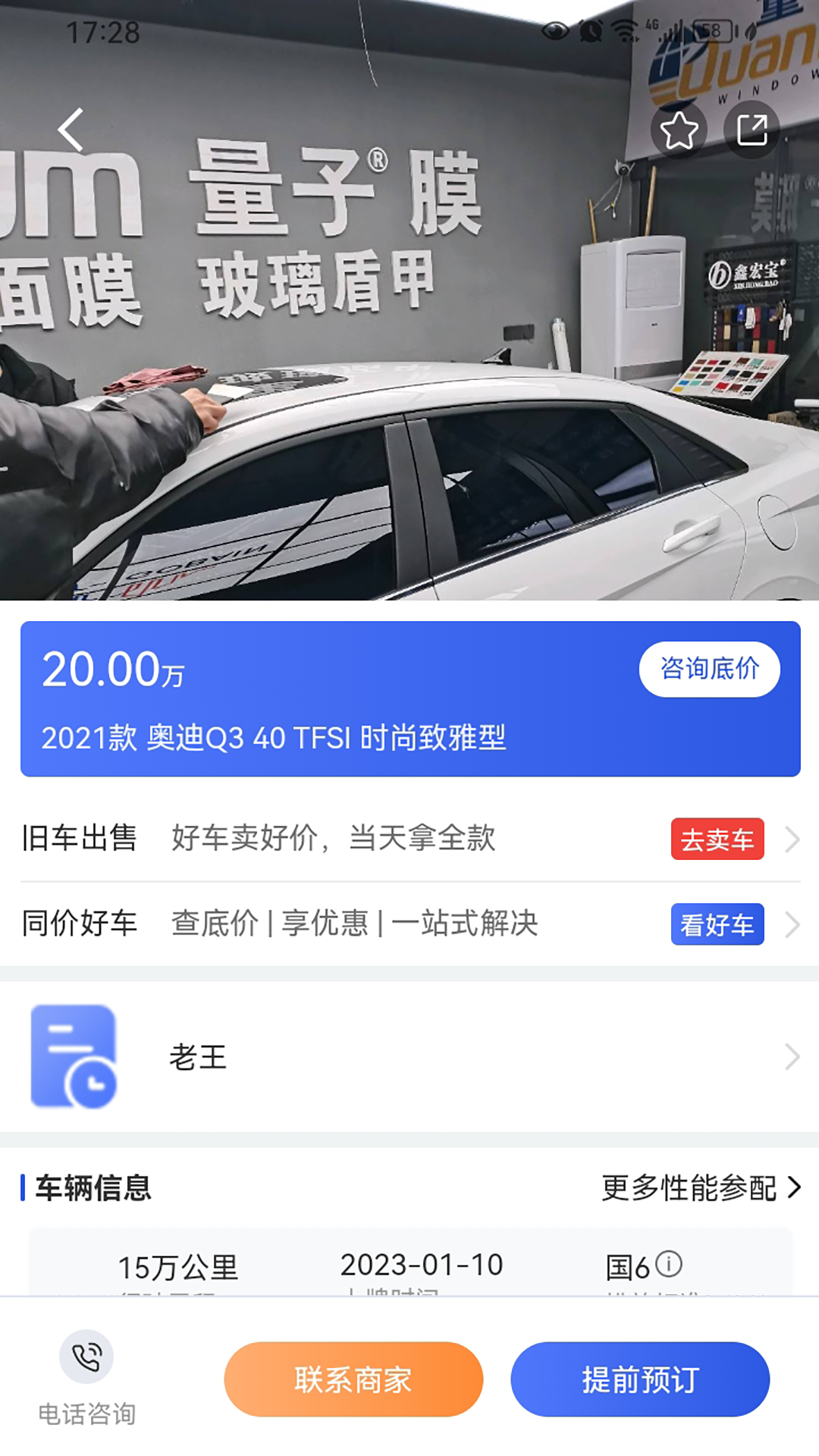Tap the 看好车 button
This screenshot has width=819, height=1456.
717,924
